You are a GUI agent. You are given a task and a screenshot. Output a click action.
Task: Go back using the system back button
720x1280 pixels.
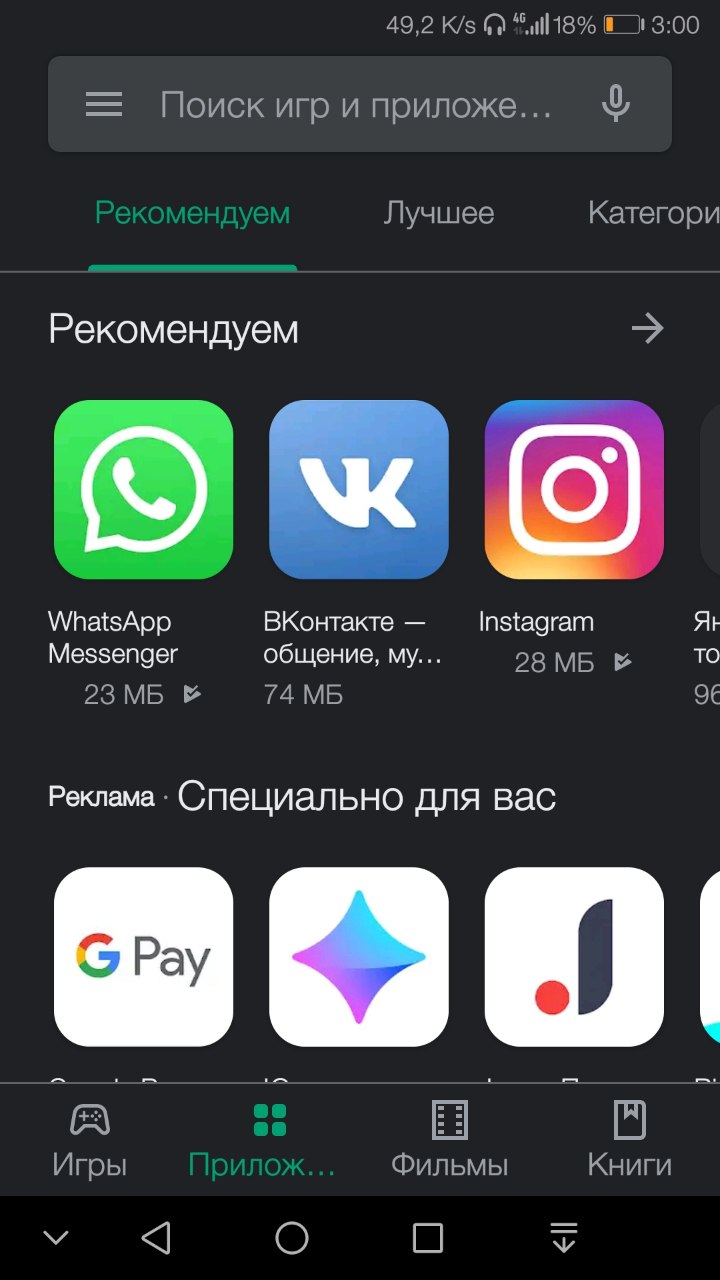pos(156,1238)
